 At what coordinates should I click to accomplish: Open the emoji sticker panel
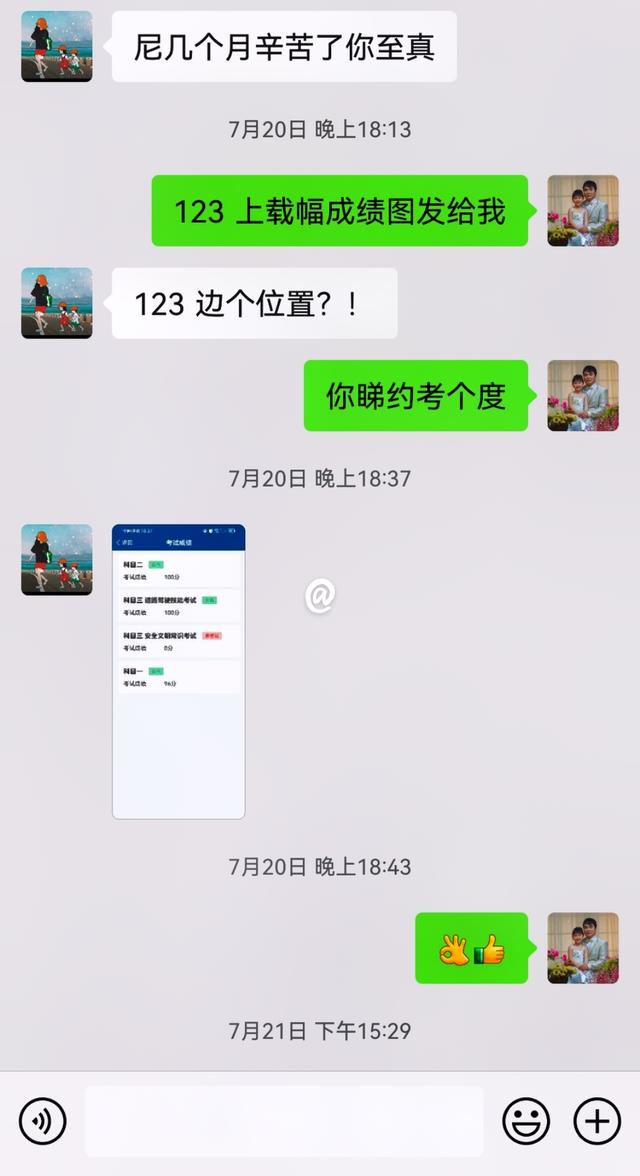click(526, 1120)
